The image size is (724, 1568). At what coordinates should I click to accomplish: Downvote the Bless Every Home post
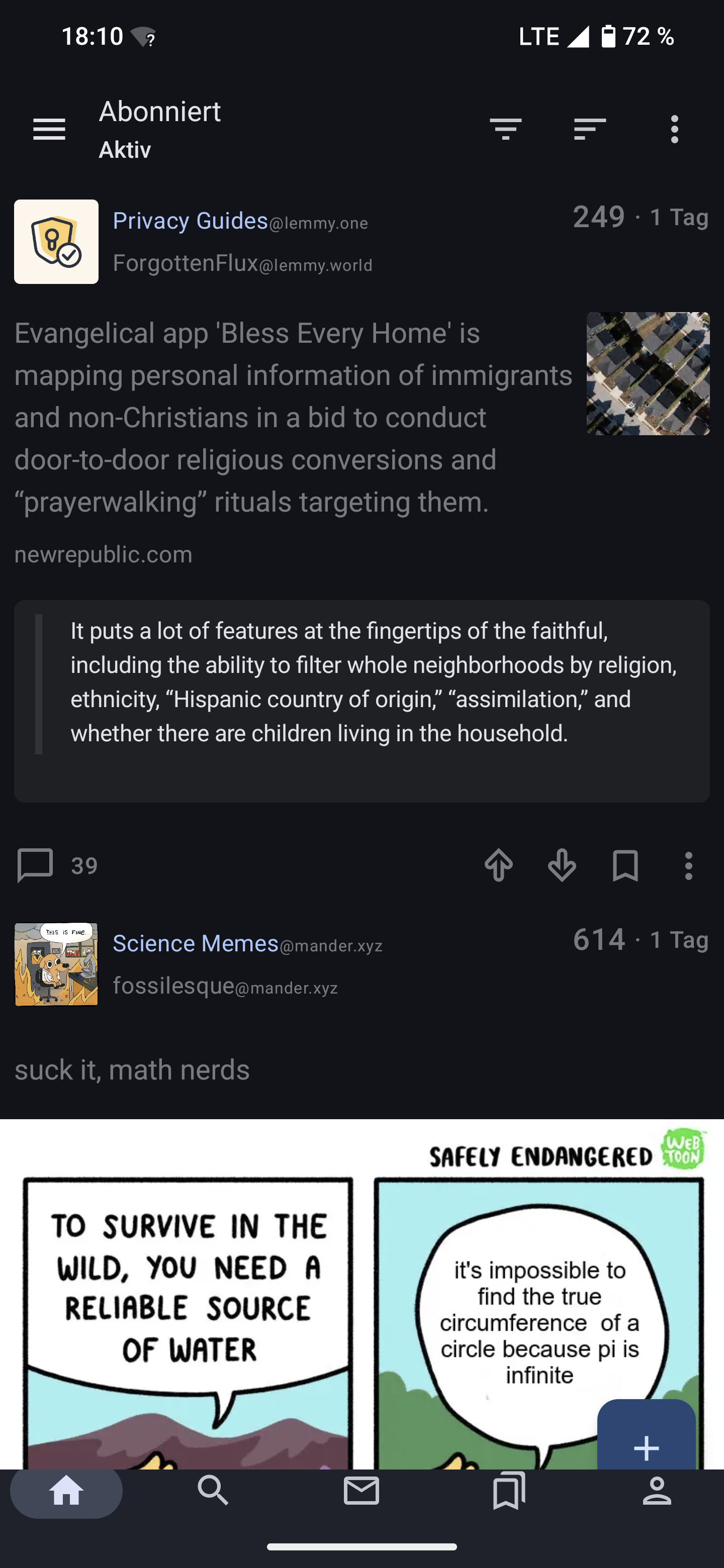(x=562, y=865)
